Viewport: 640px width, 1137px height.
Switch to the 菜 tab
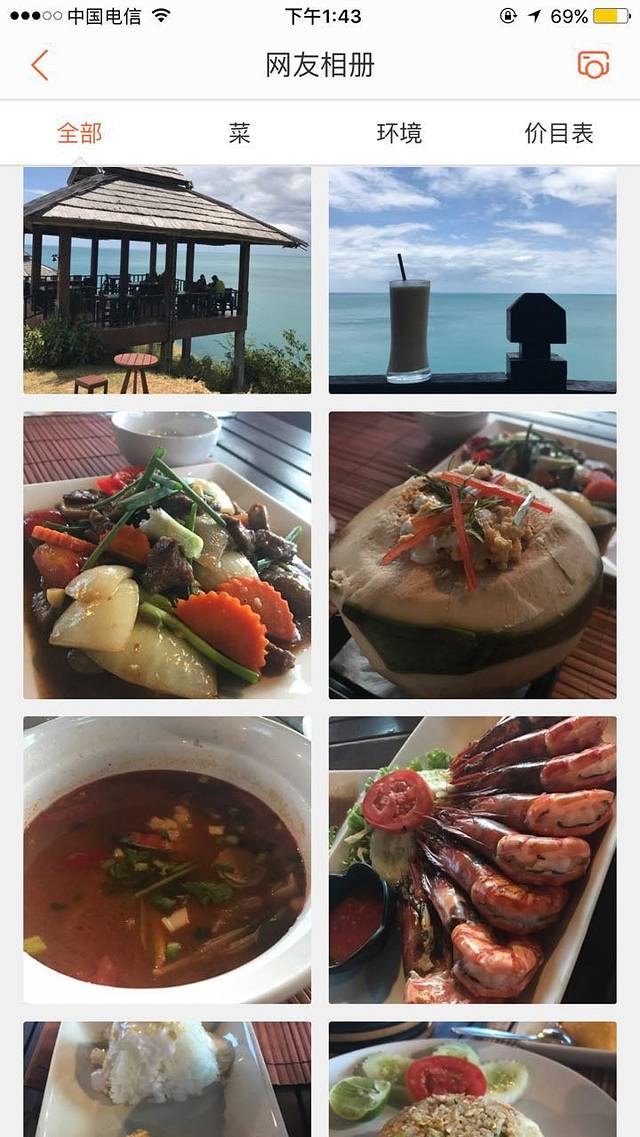(x=239, y=133)
